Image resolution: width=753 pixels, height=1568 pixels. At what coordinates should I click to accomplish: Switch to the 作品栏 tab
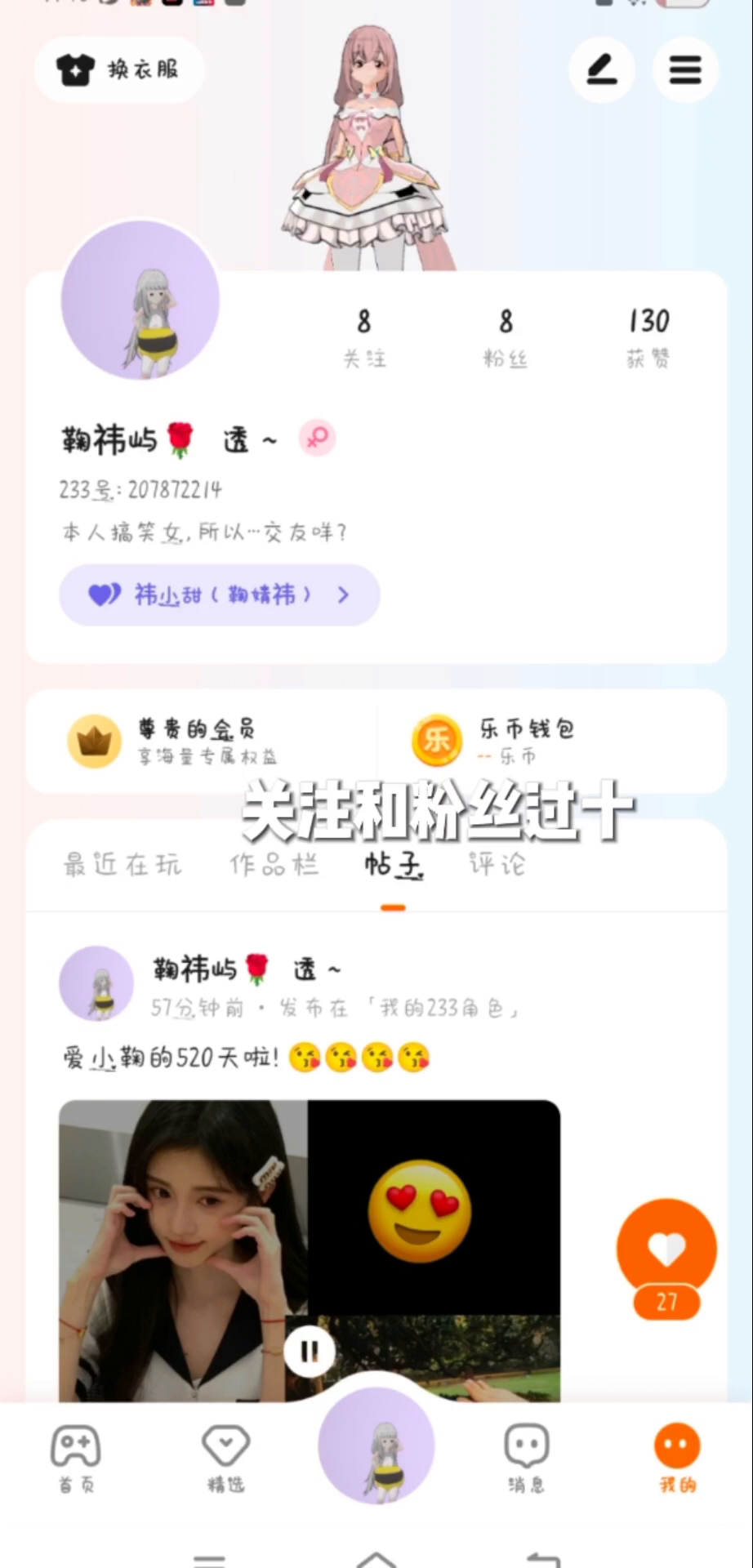click(274, 864)
